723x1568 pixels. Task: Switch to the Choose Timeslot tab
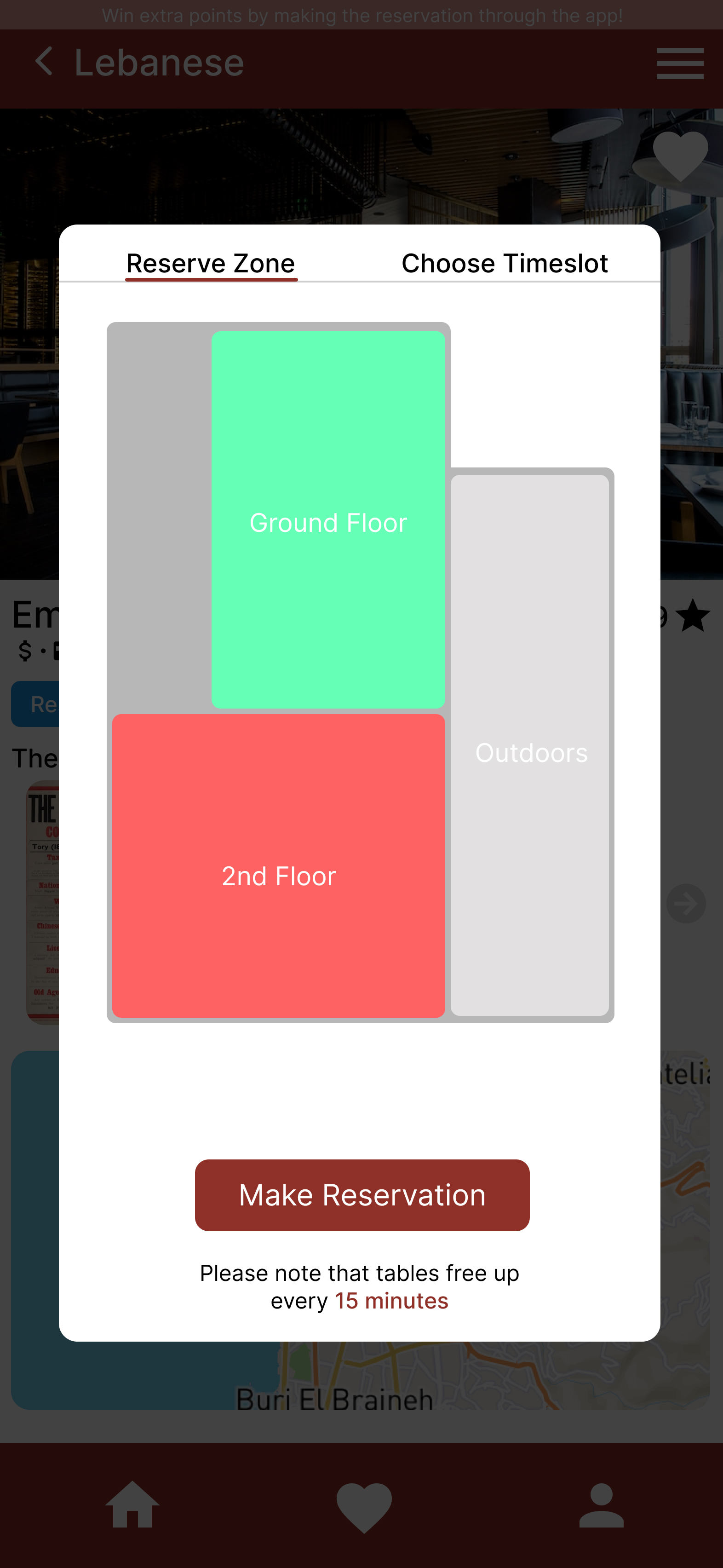coord(505,263)
